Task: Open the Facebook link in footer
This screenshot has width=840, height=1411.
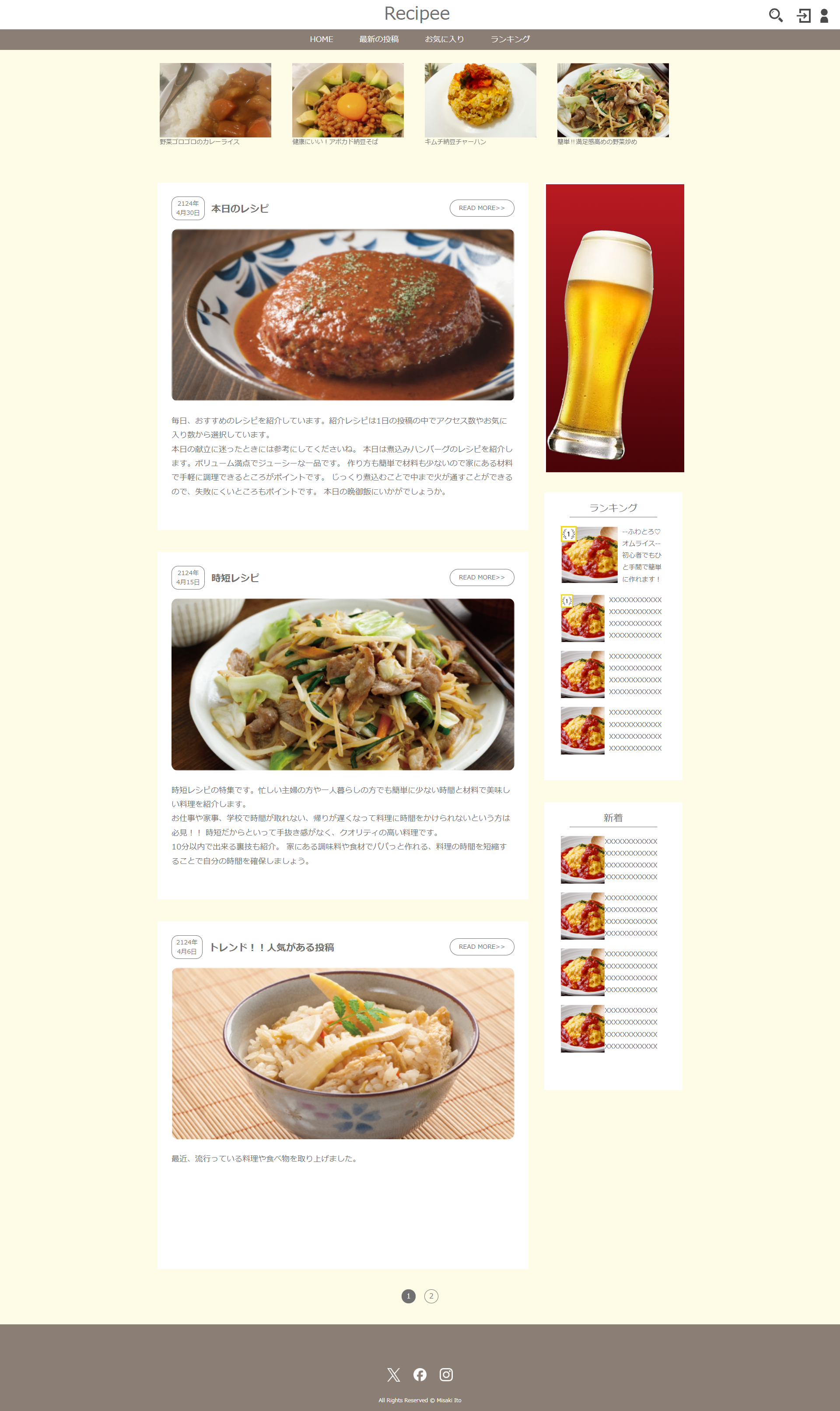Action: coord(420,1374)
